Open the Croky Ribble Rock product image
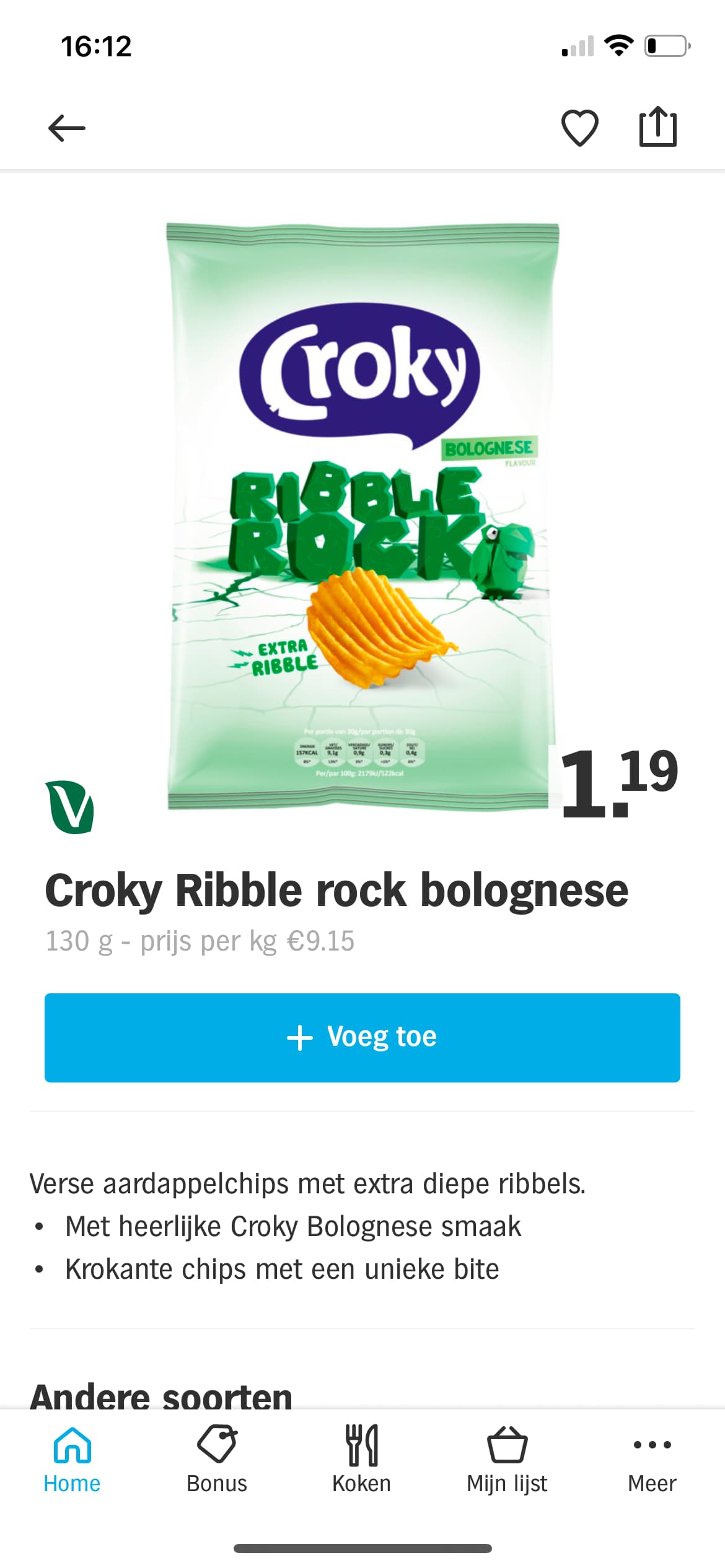725x1568 pixels. pos(362,516)
